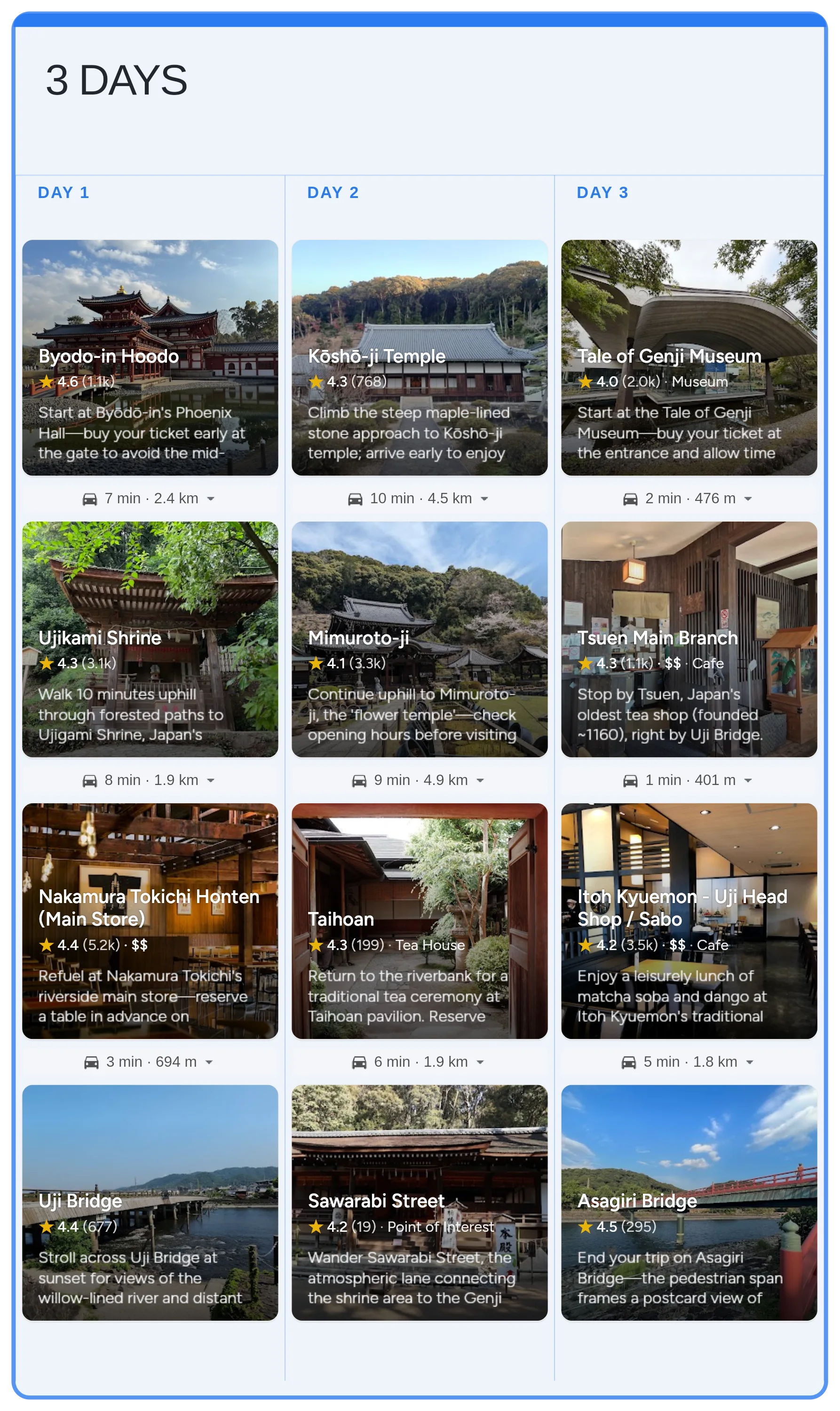View Itoh Kyuemon Uji Head Shop card

coord(689,920)
